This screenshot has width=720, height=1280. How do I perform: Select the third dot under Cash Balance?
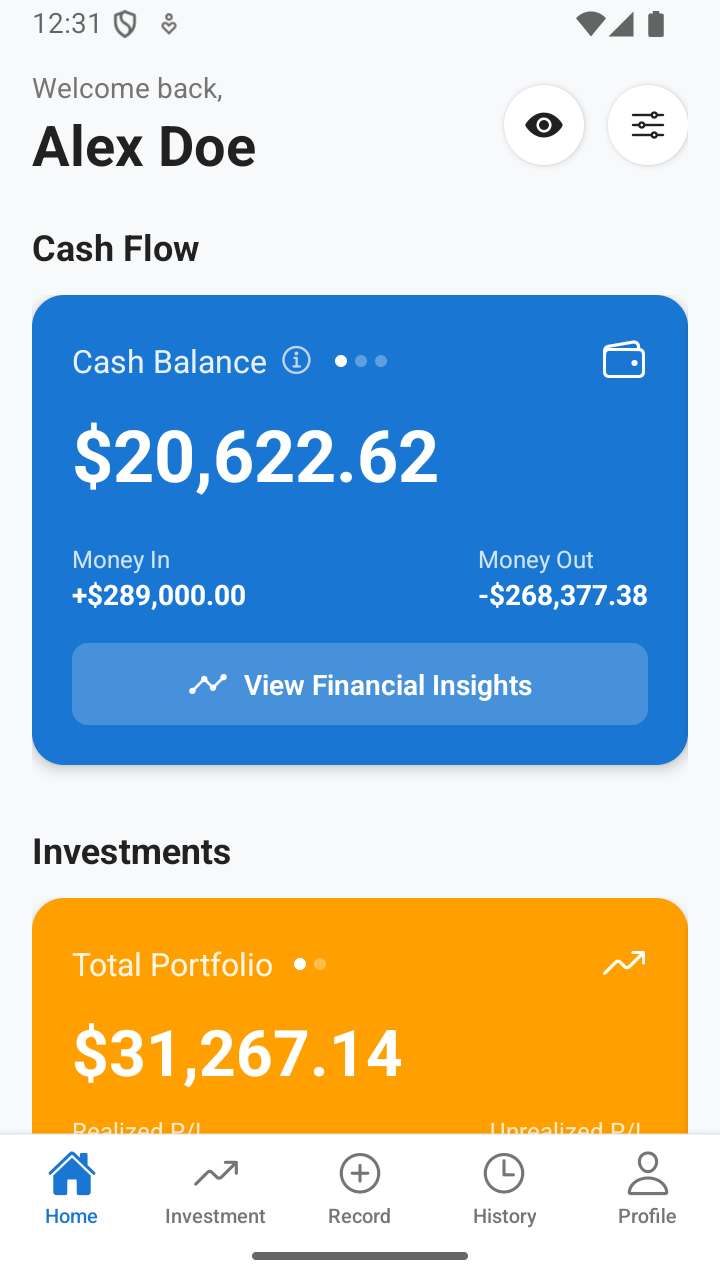[380, 361]
